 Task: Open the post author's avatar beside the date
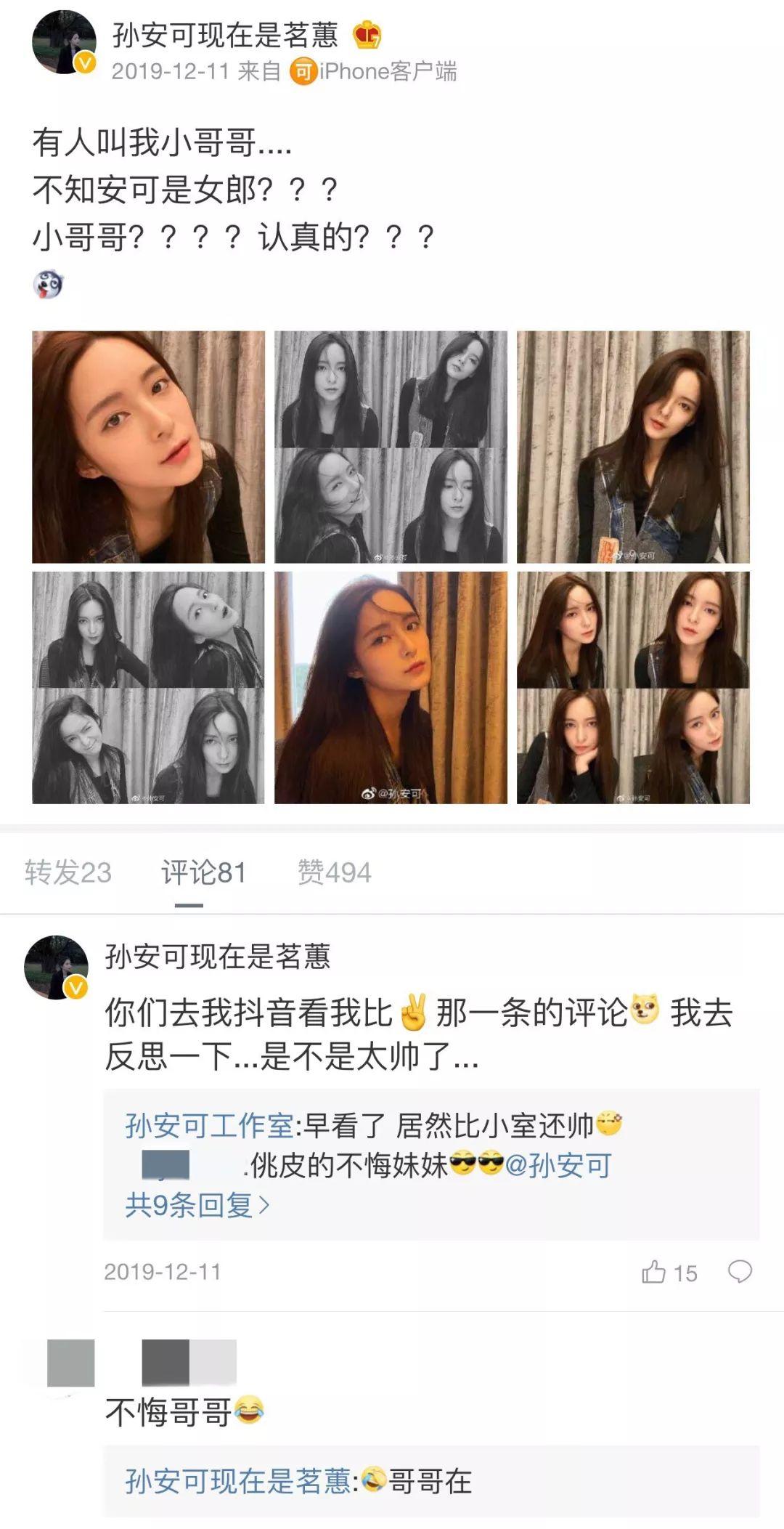(x=64, y=43)
